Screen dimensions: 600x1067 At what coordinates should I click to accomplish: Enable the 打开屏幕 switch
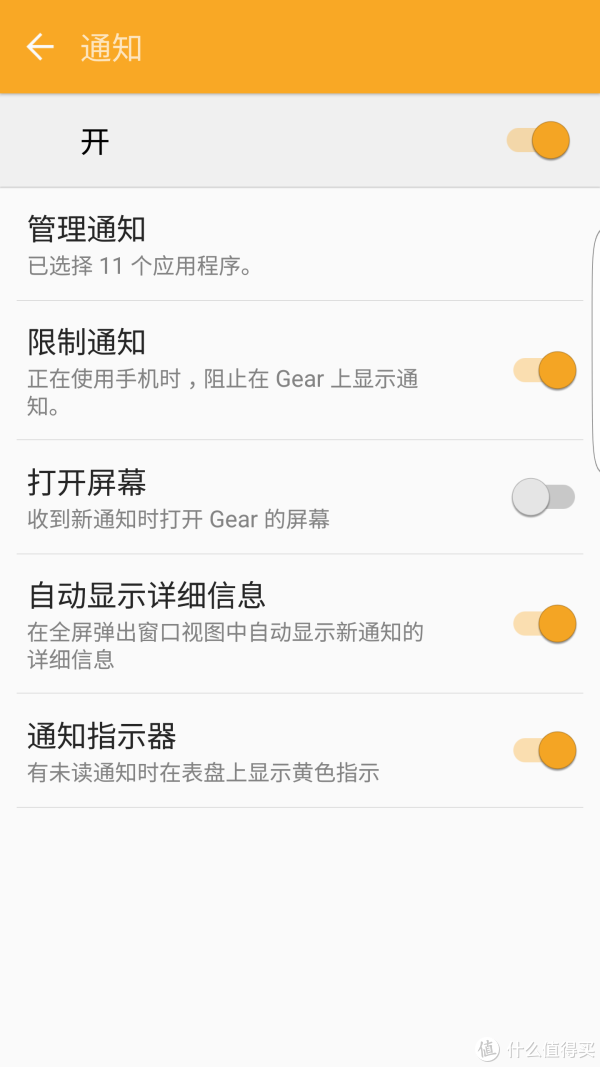pyautogui.click(x=544, y=497)
